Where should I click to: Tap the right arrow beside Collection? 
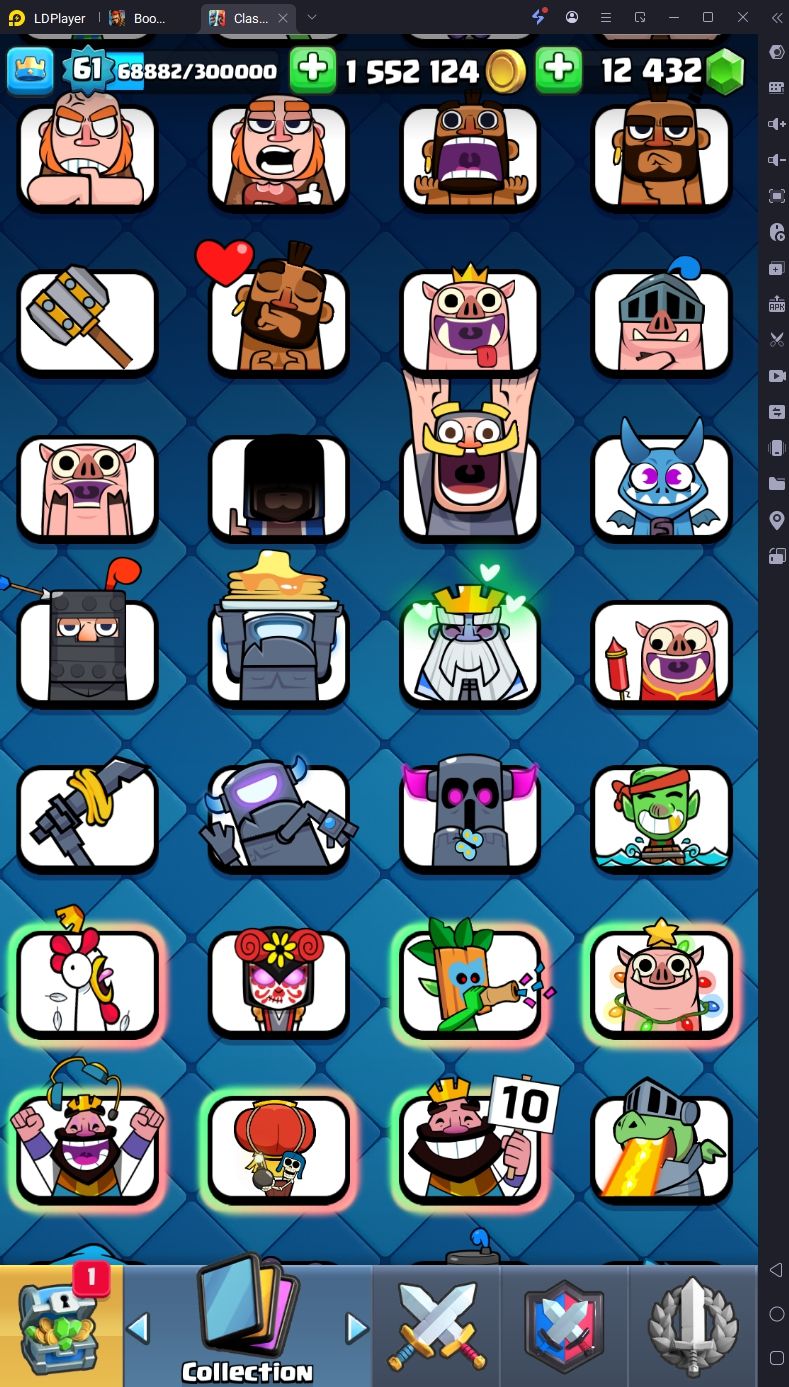[356, 1328]
